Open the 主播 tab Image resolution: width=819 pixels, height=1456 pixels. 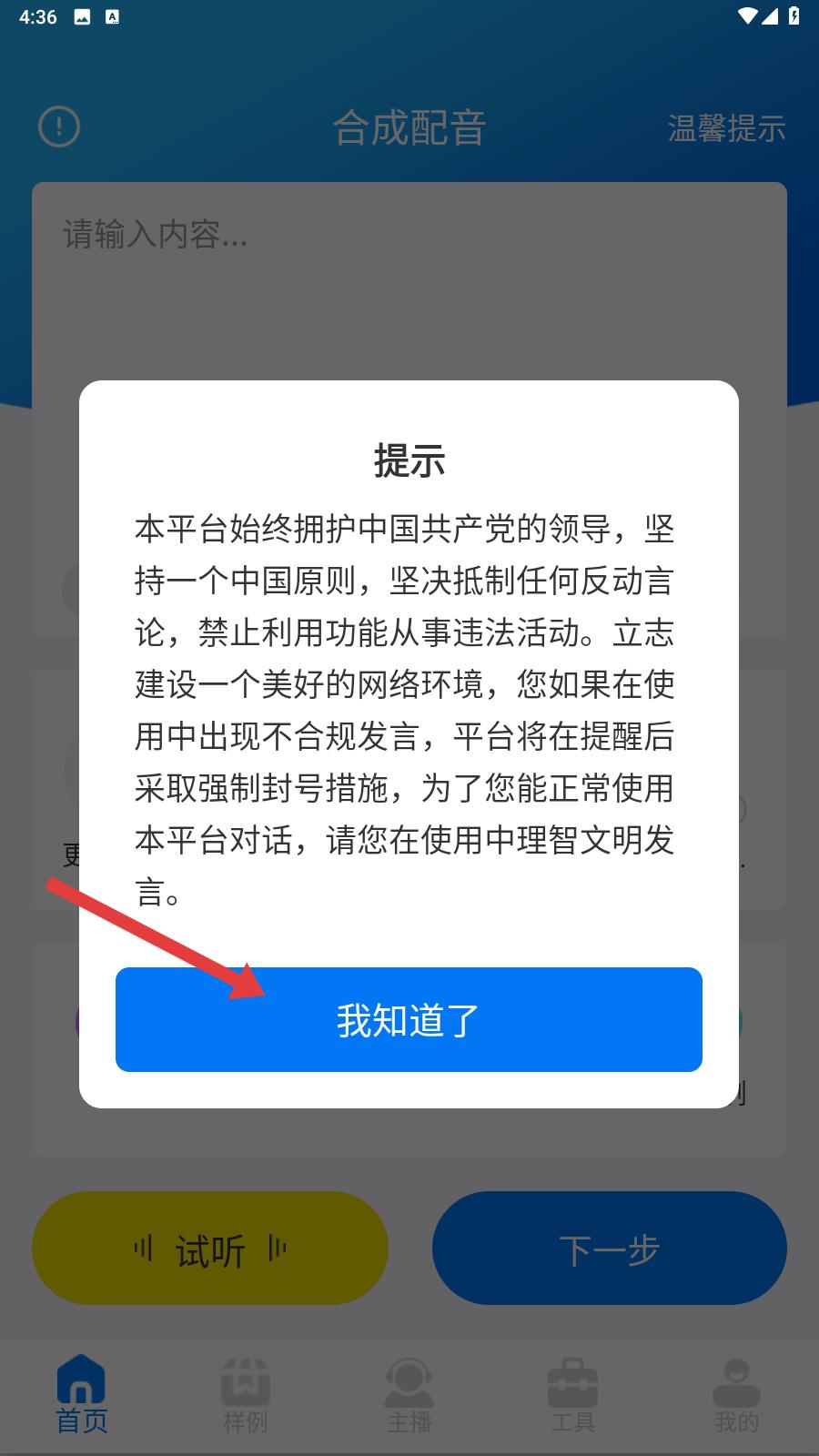pyautogui.click(x=409, y=1395)
